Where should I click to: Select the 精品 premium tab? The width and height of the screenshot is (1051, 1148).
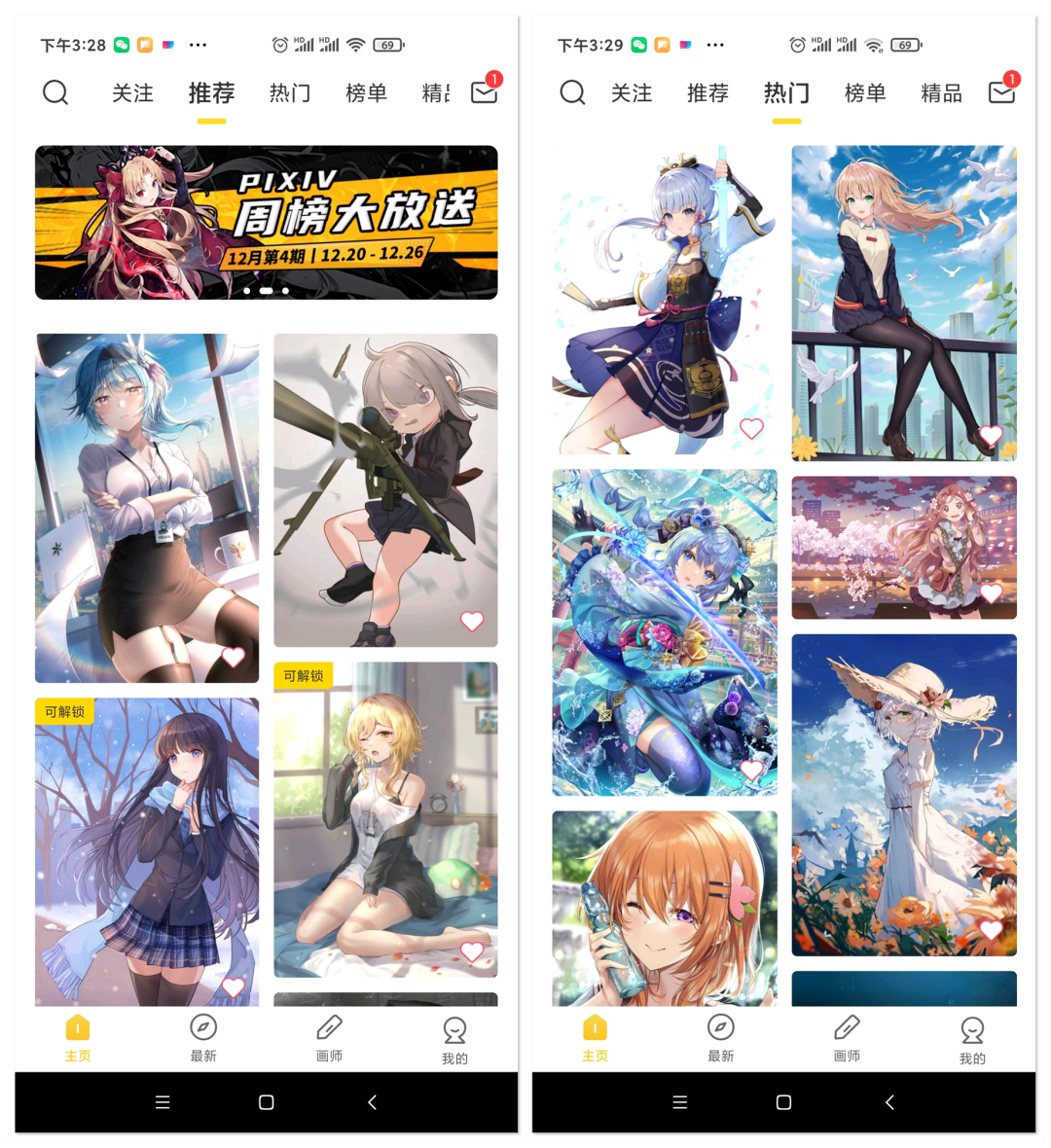click(x=940, y=92)
